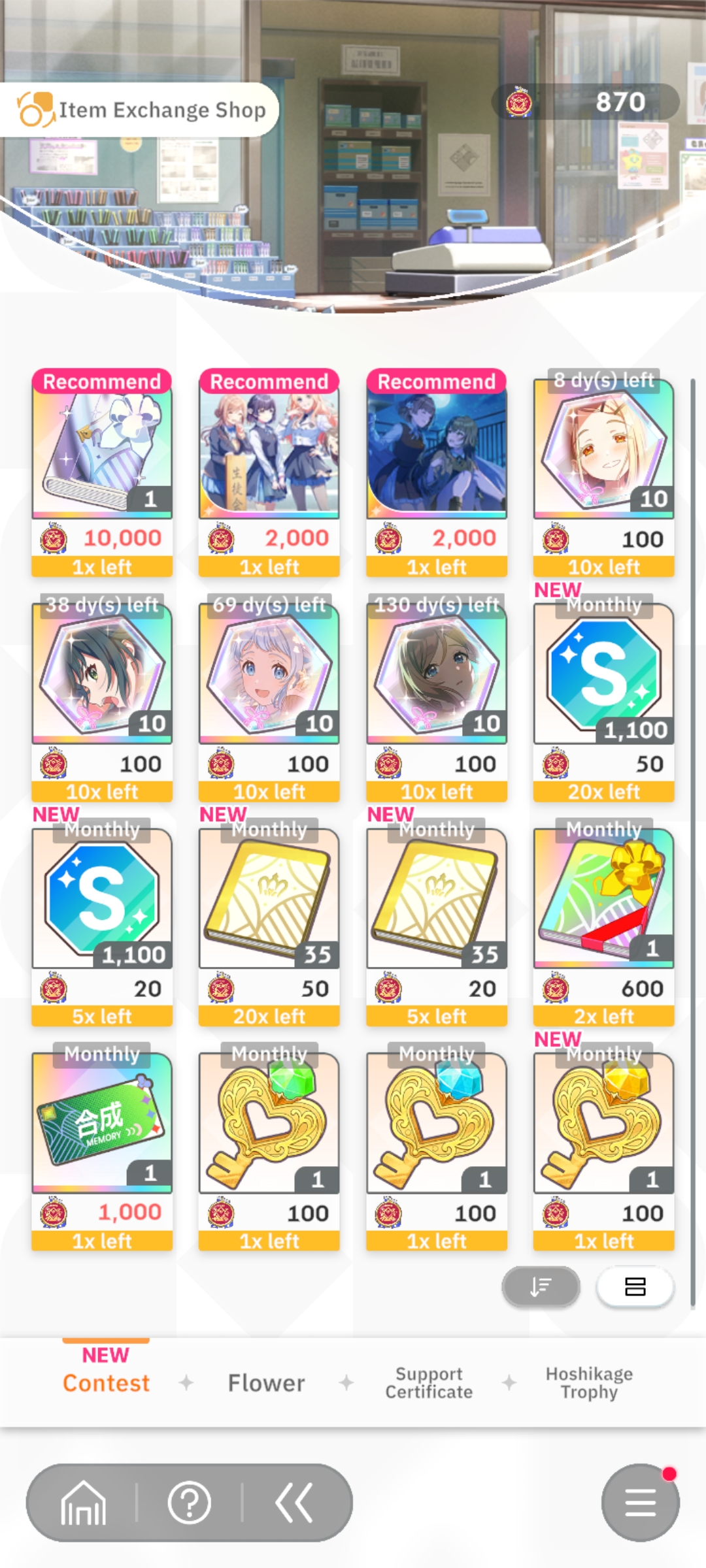Open the hamburger menu button
The width and height of the screenshot is (706, 1568).
coord(640,1503)
